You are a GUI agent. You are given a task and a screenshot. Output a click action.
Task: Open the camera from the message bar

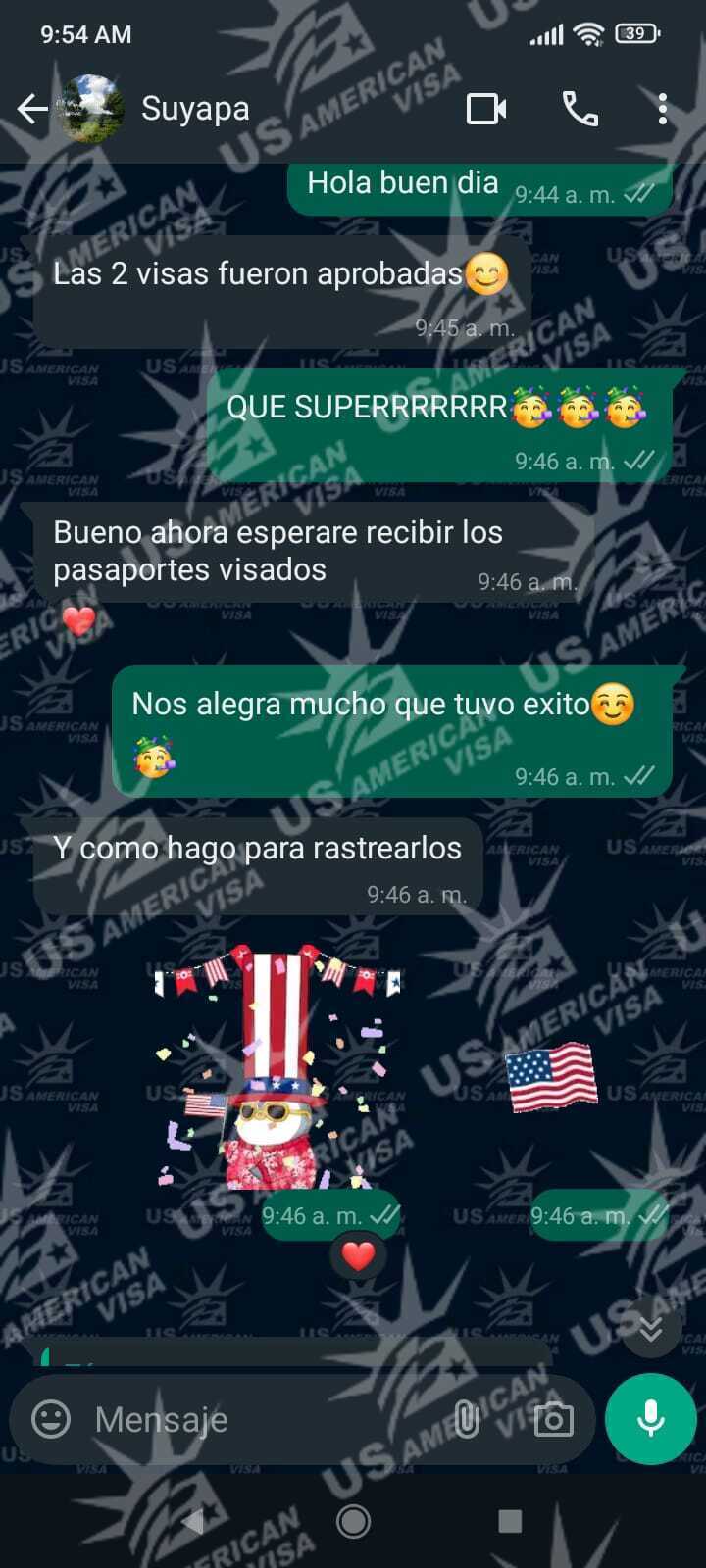(553, 1419)
